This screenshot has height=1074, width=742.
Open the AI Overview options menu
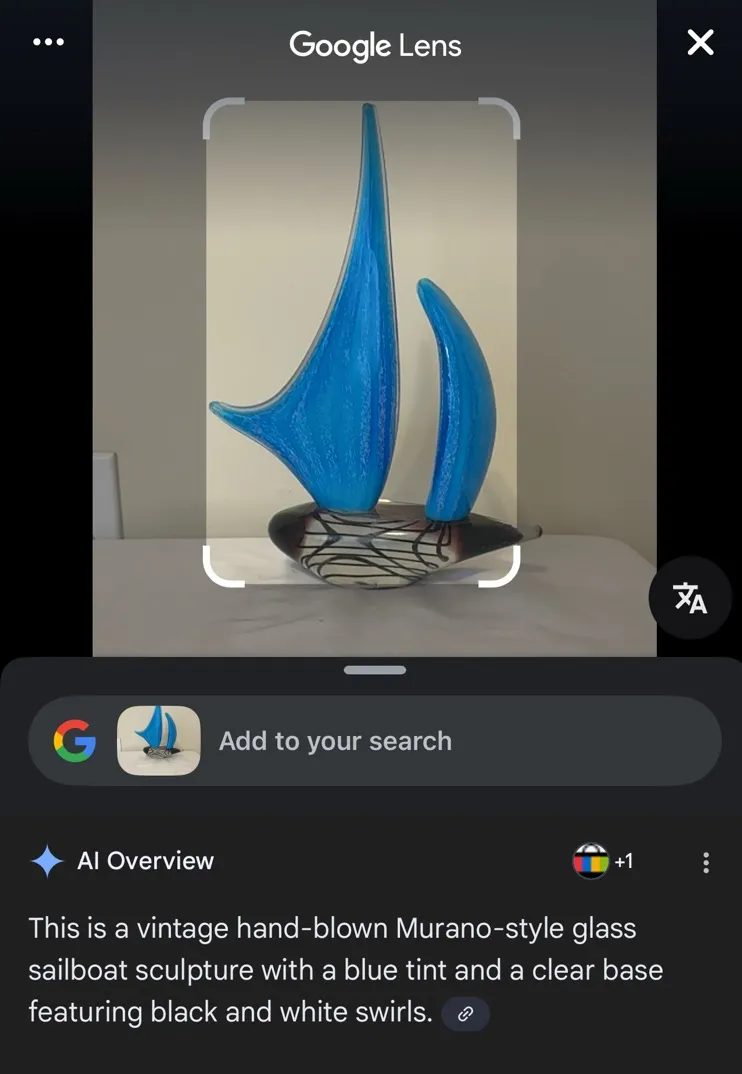706,862
